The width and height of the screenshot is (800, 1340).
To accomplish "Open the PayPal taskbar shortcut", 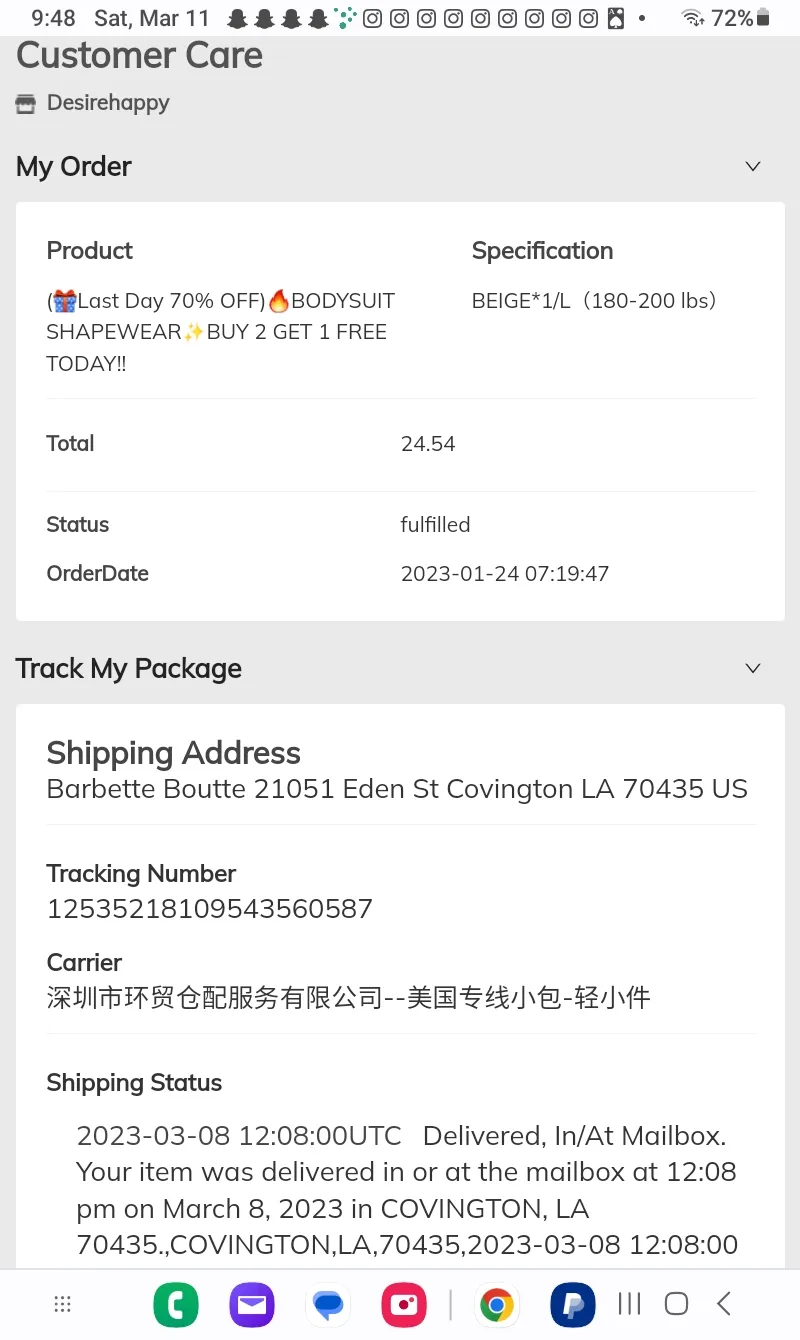I will tap(573, 1304).
